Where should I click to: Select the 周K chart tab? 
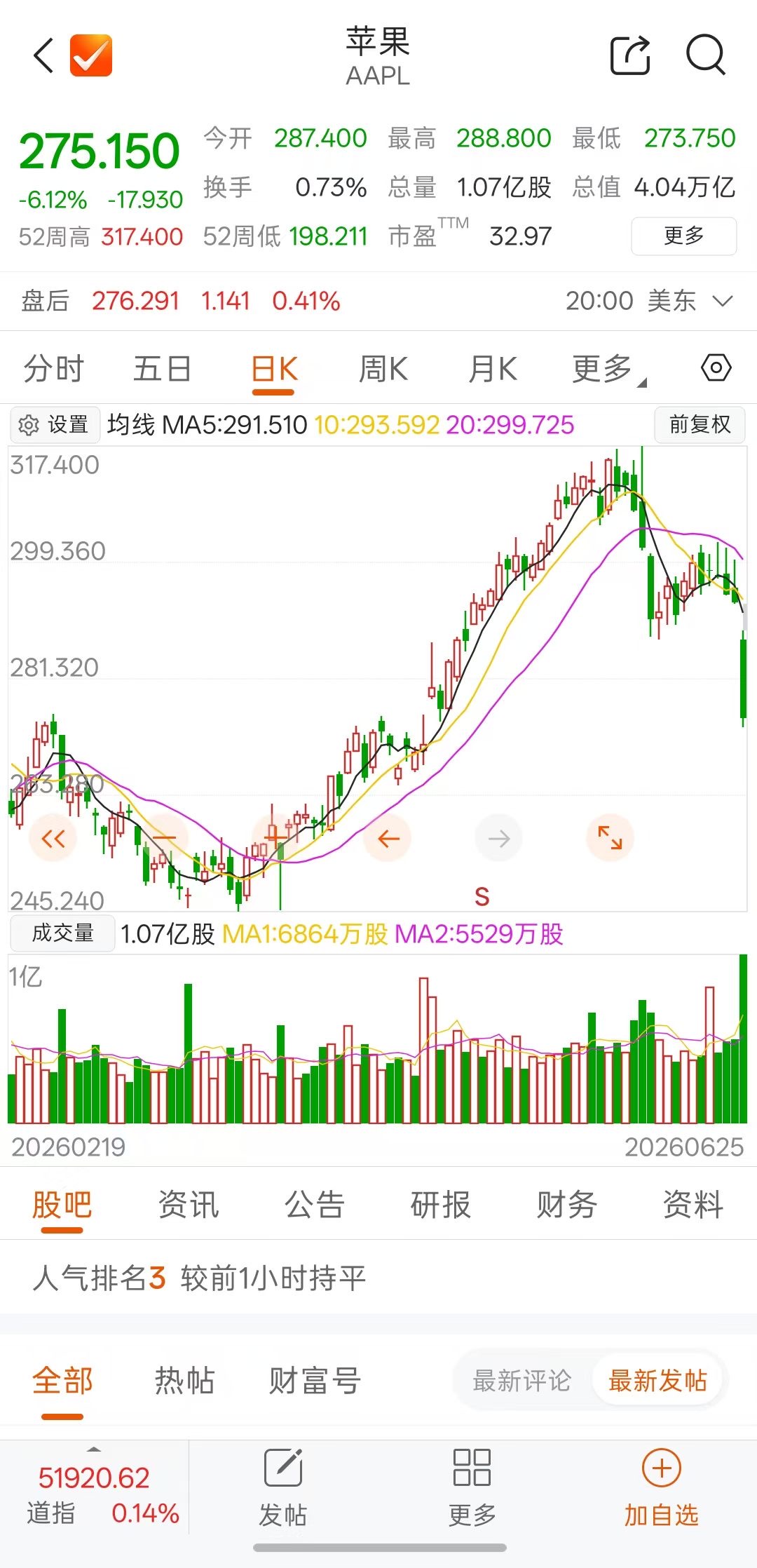[383, 369]
